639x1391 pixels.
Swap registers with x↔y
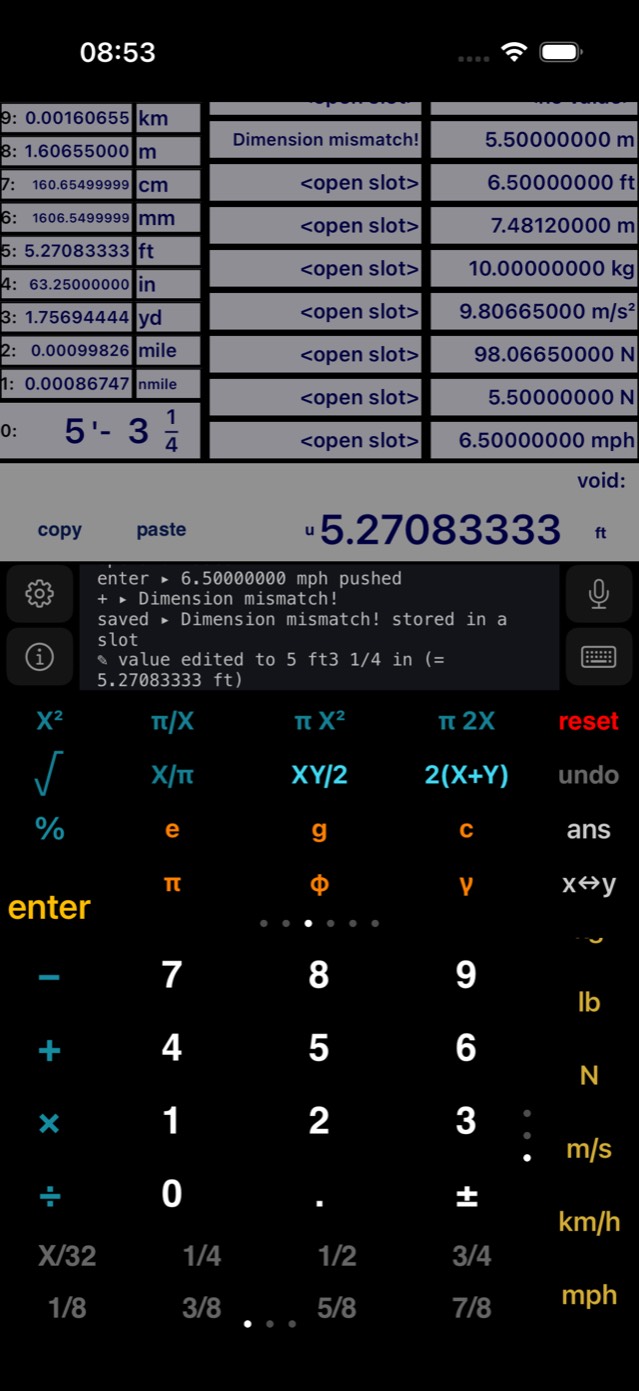point(588,884)
